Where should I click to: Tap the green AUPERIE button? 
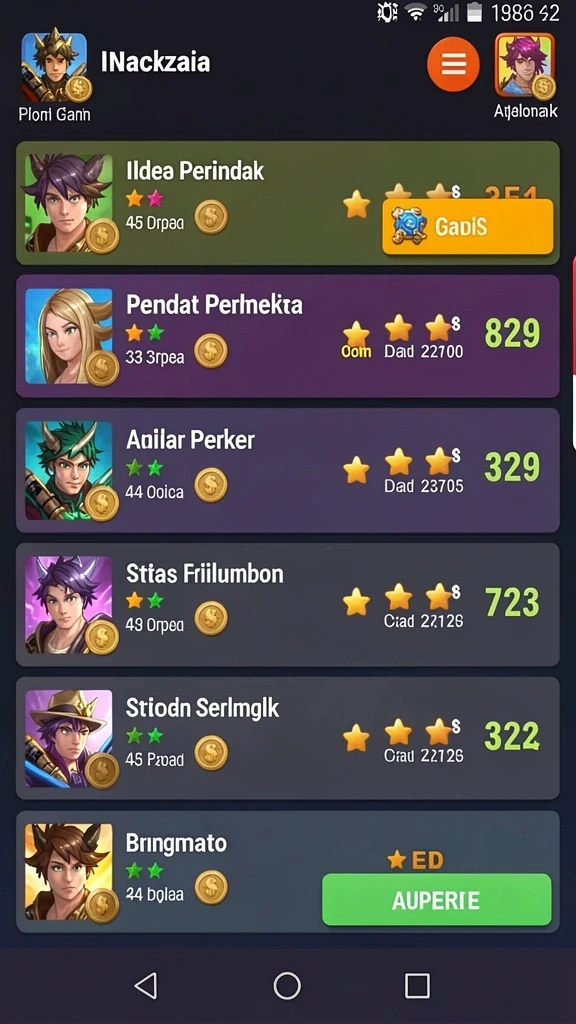point(437,900)
